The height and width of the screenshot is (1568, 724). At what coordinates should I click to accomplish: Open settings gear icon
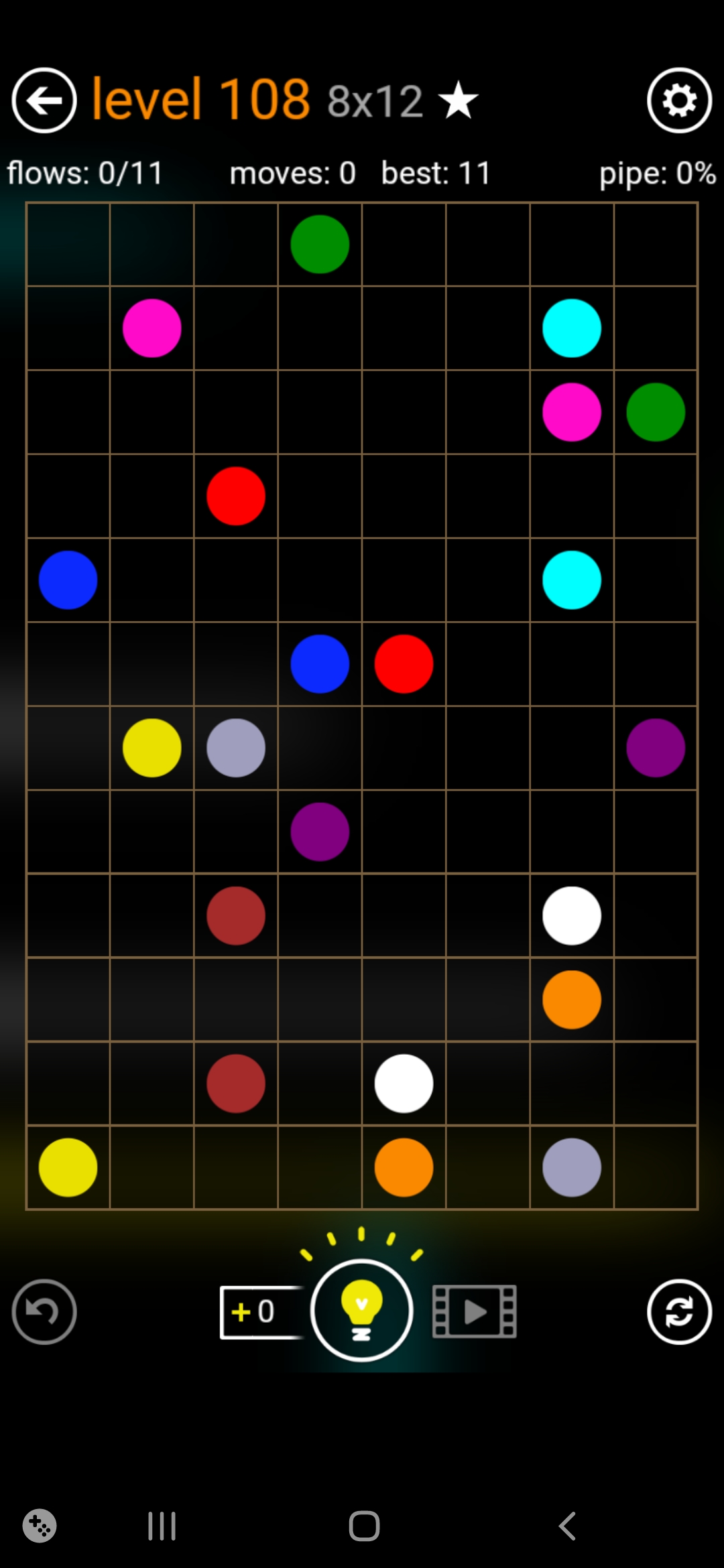point(679,101)
